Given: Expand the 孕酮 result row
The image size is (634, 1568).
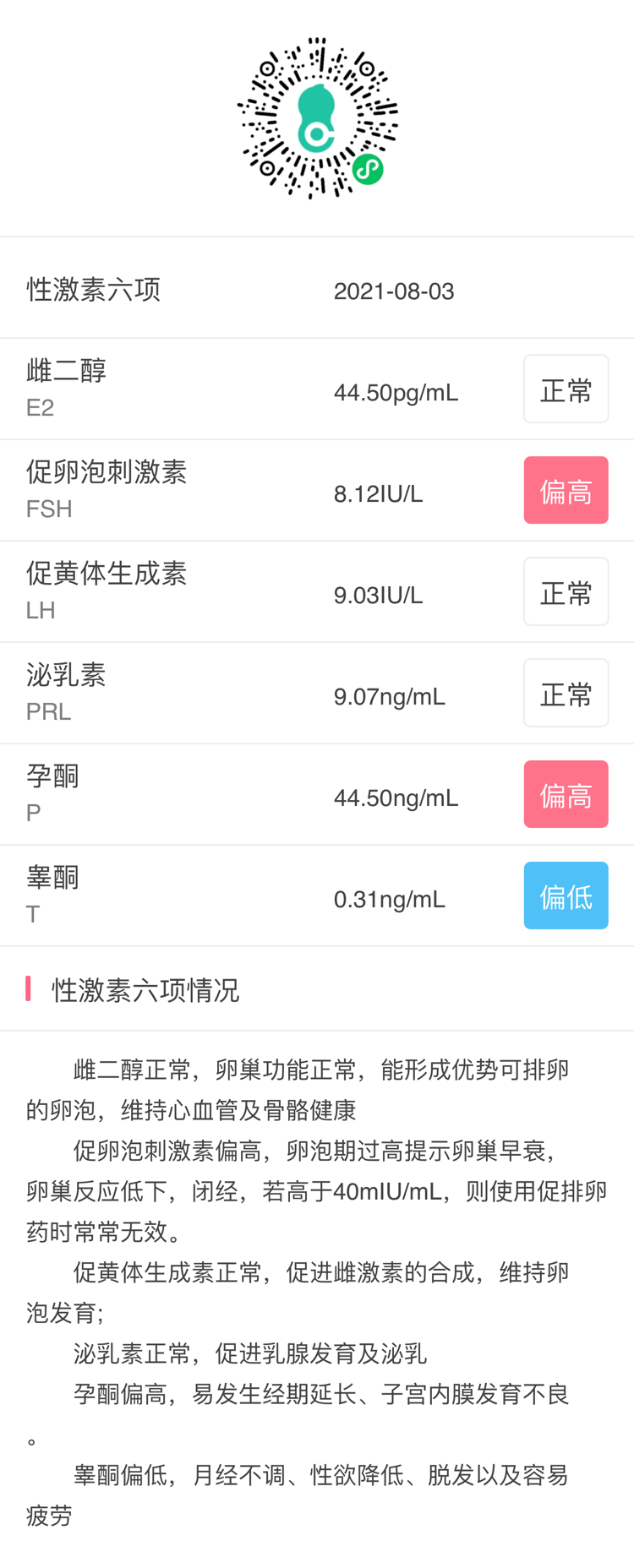Looking at the screenshot, I should click(317, 793).
